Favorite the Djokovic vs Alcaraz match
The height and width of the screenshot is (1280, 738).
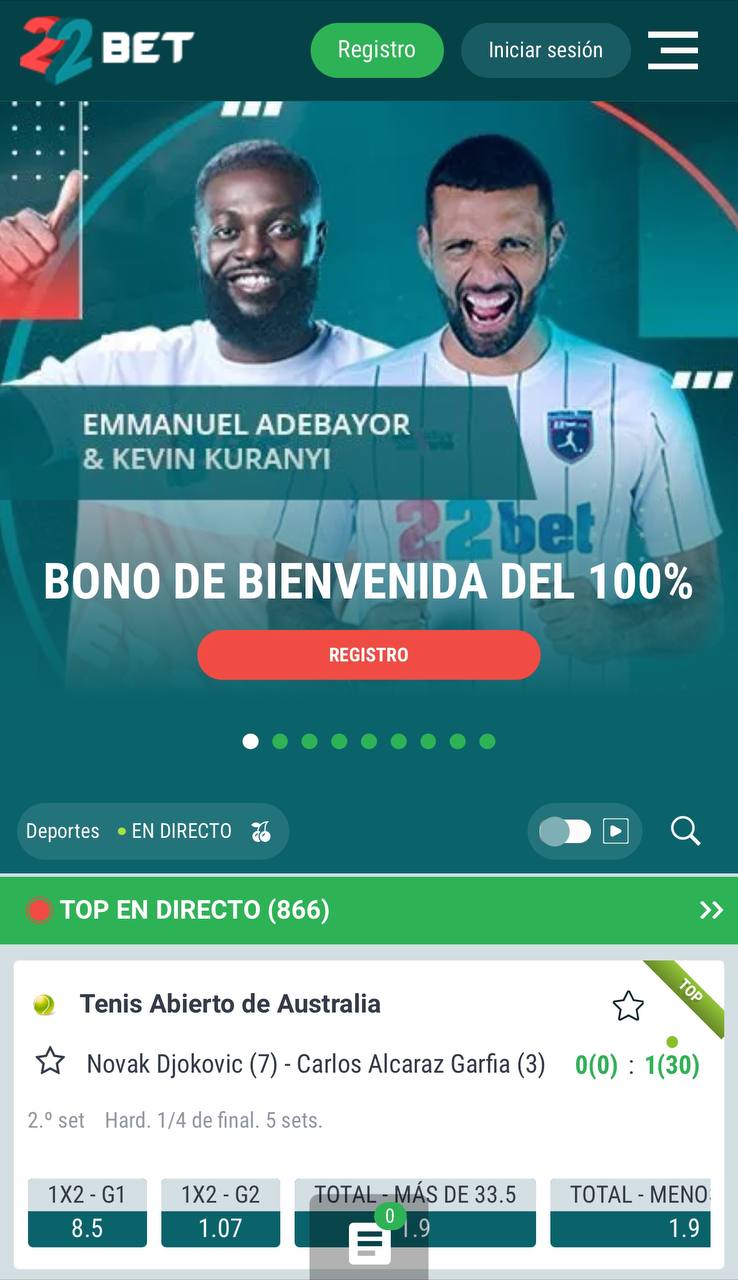[50, 1061]
